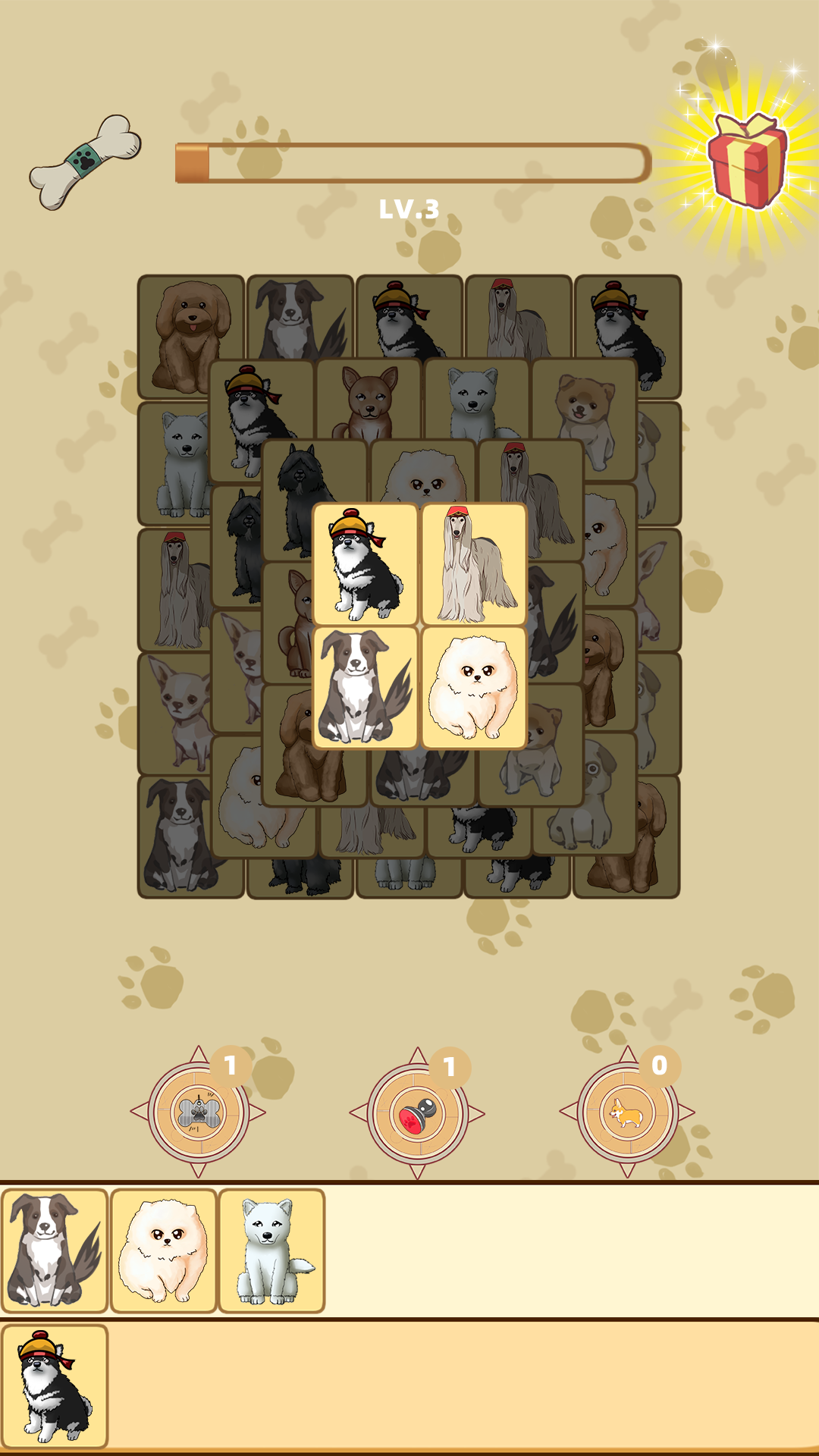Use the bone power-up booster

[198, 1112]
